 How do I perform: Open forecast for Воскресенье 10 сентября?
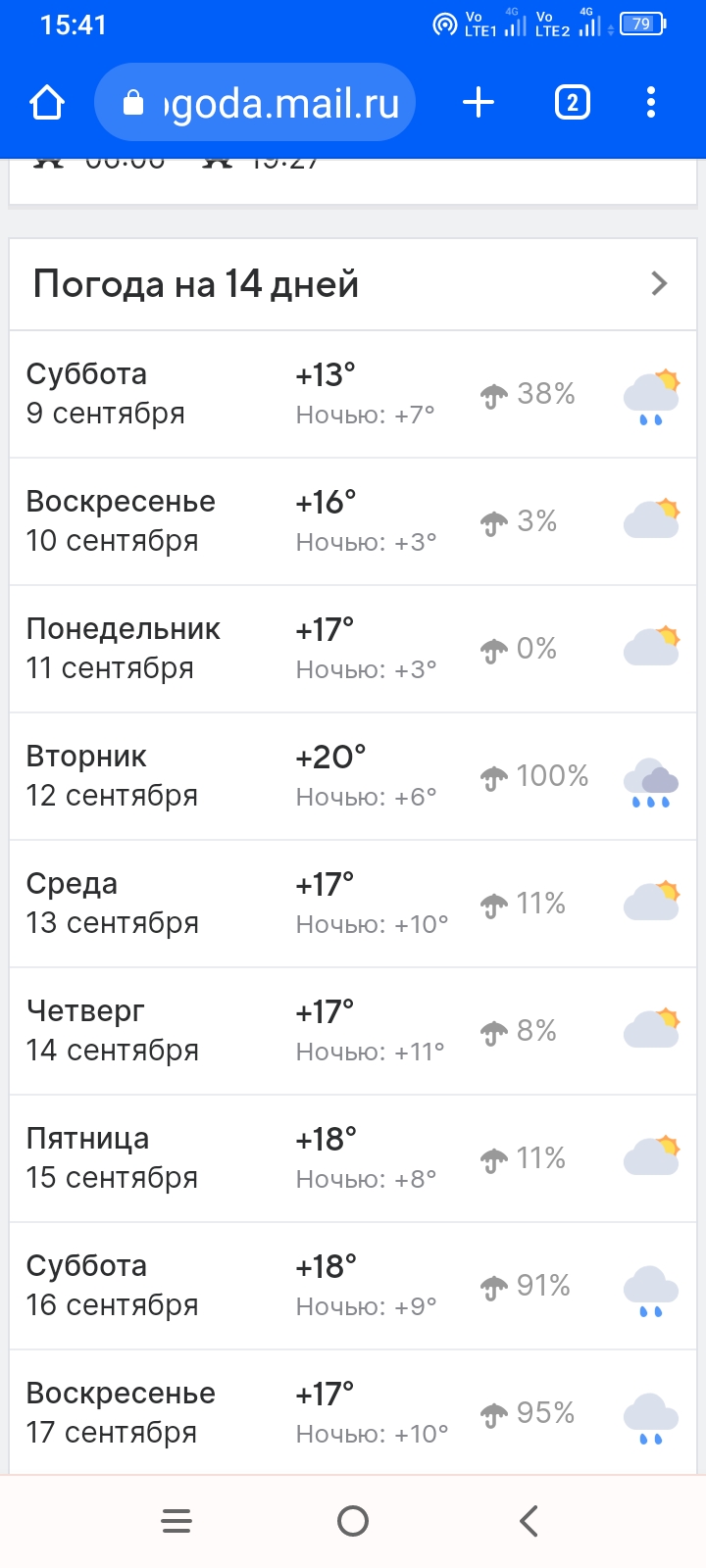353,521
